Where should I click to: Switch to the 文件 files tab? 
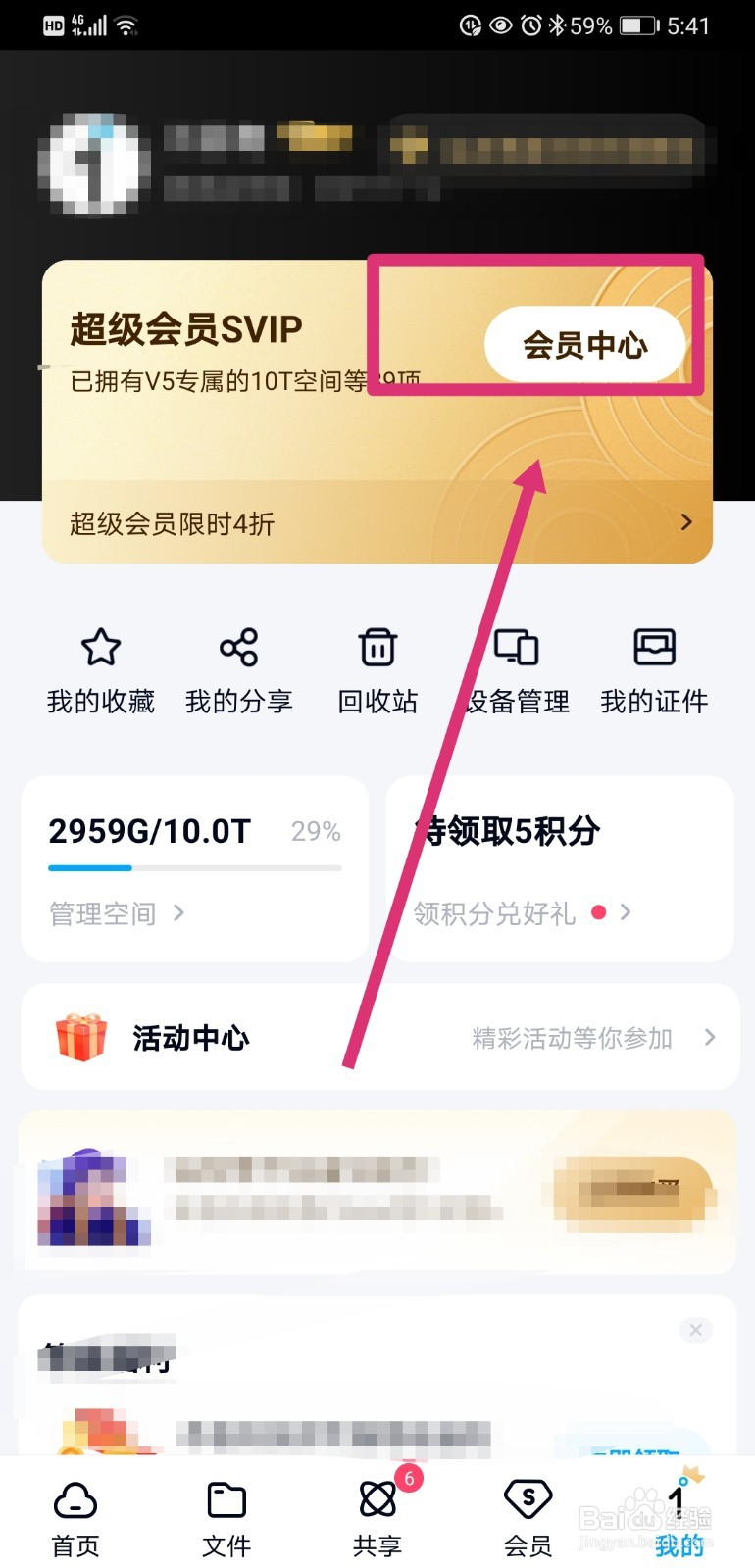click(226, 1512)
